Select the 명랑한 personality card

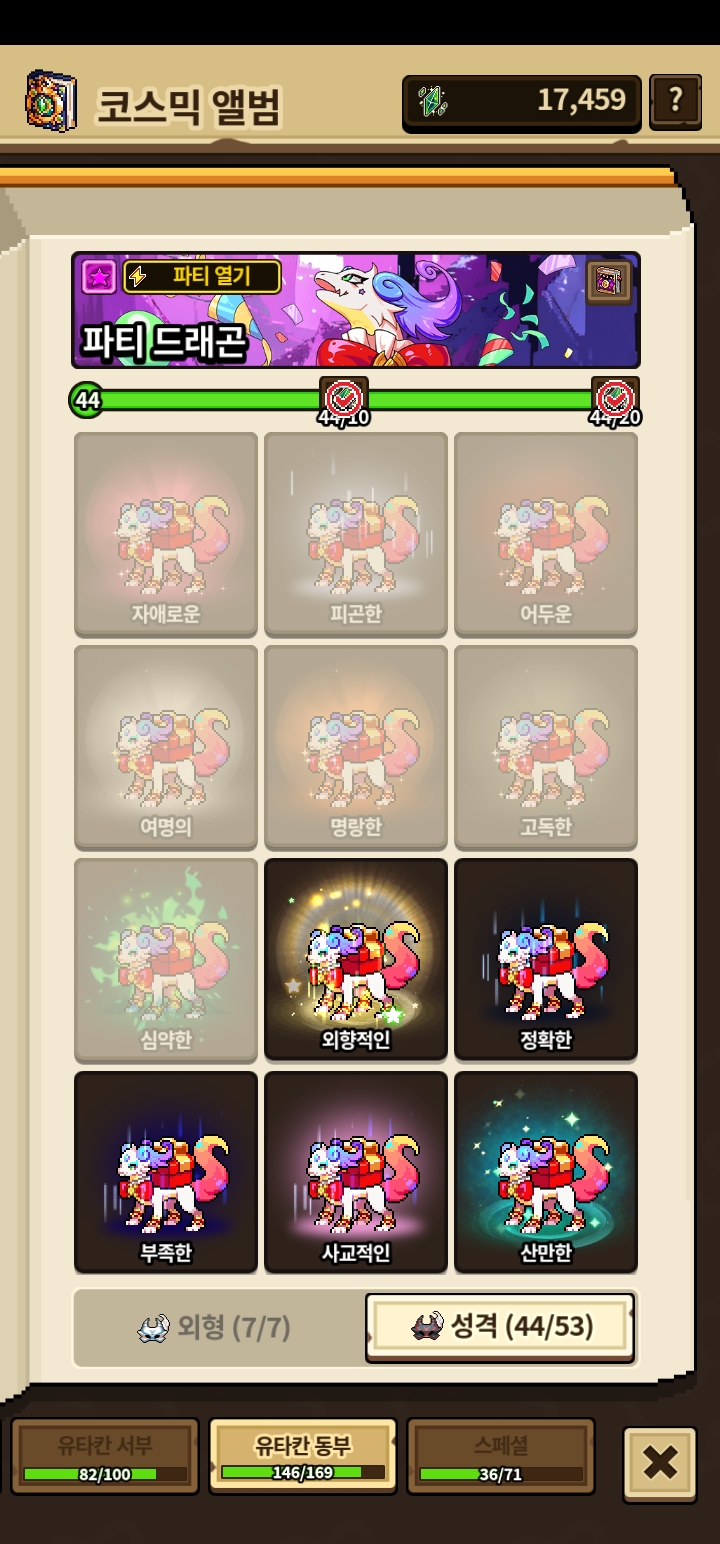[356, 748]
